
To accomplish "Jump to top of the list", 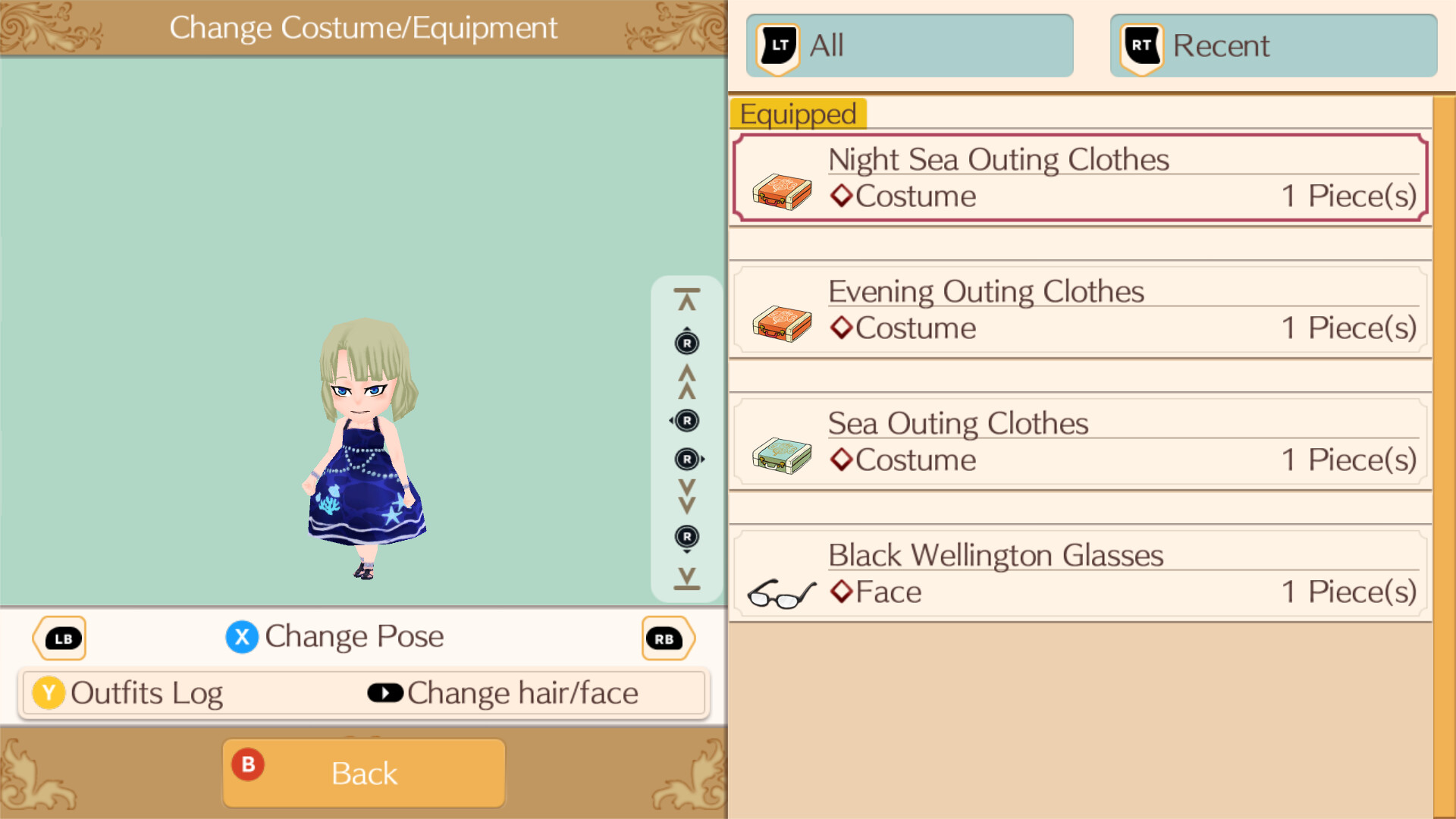I will pyautogui.click(x=687, y=300).
